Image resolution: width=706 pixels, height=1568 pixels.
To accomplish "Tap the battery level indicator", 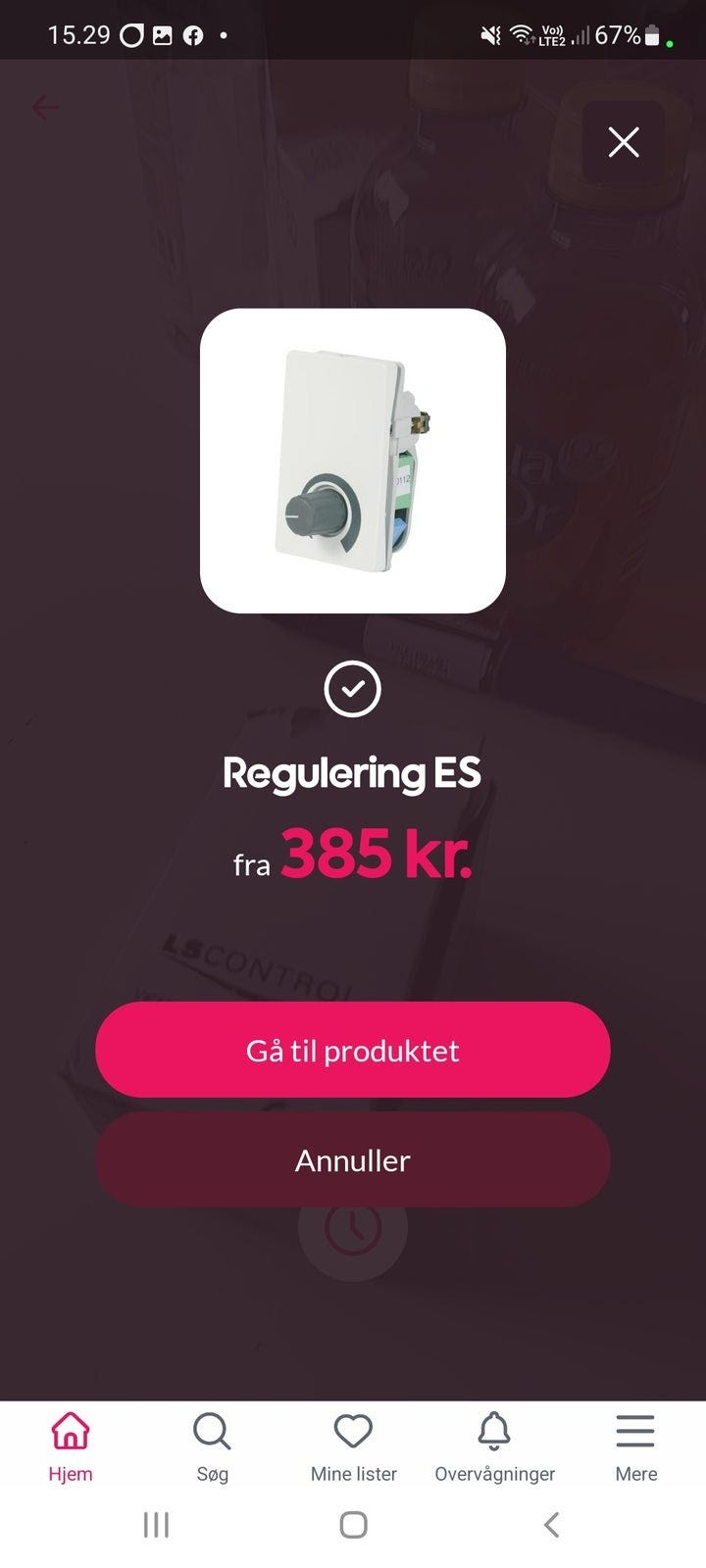I will point(653,32).
